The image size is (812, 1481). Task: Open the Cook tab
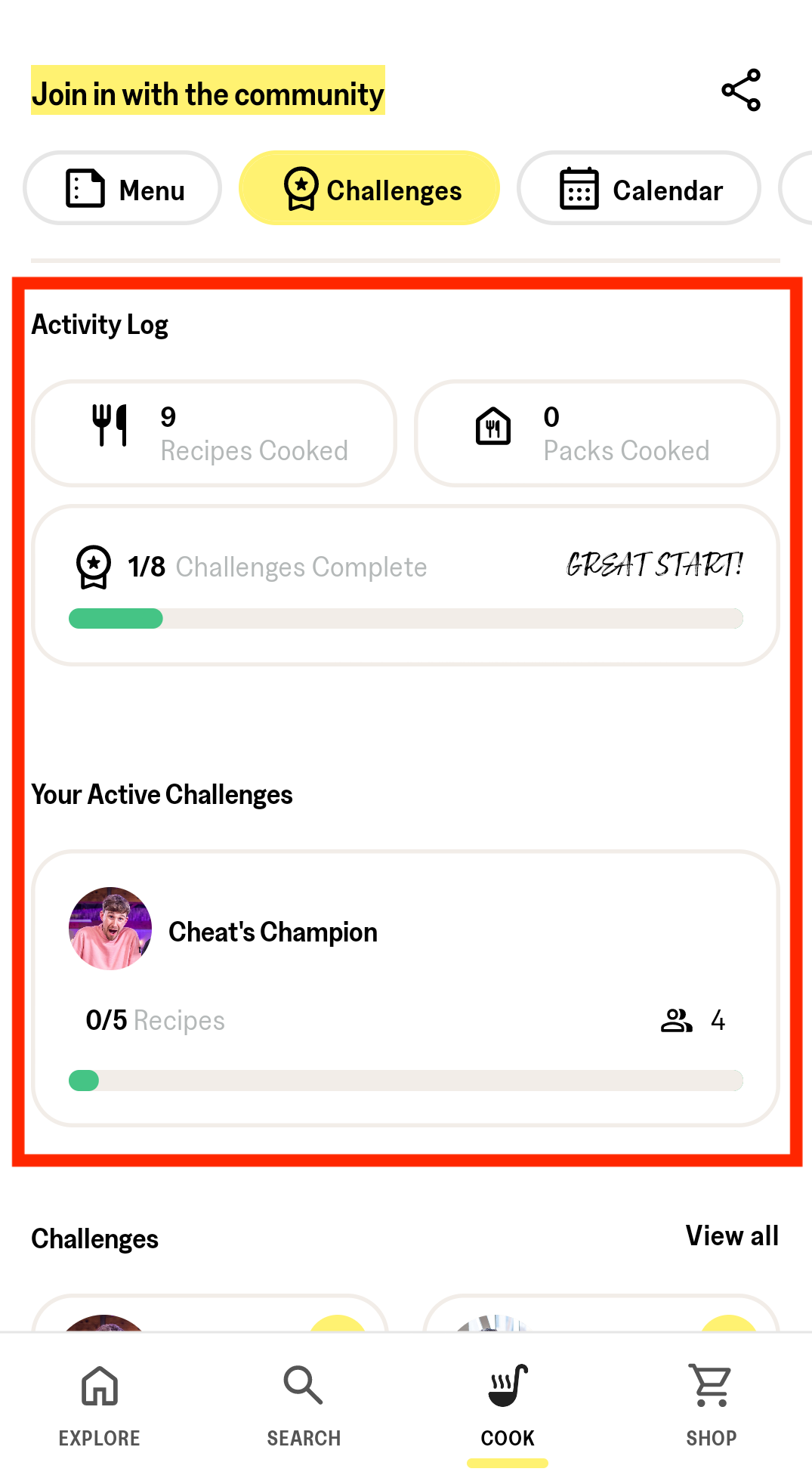click(508, 1405)
